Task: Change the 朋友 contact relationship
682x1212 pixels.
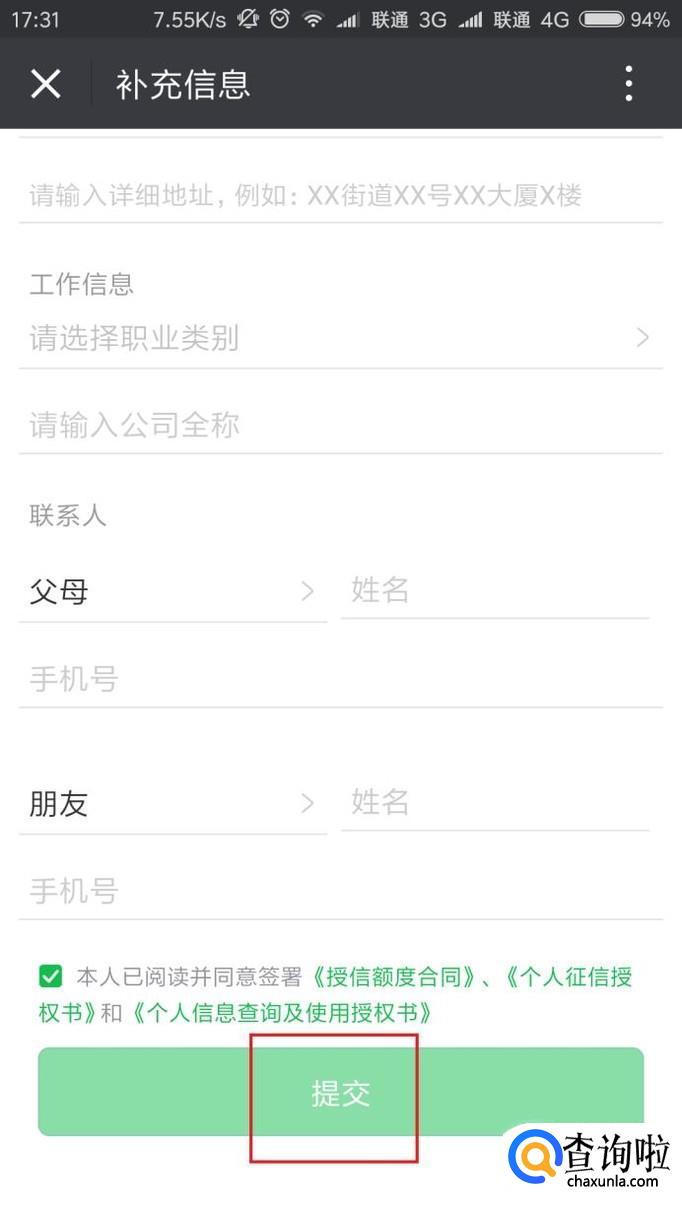Action: click(172, 803)
